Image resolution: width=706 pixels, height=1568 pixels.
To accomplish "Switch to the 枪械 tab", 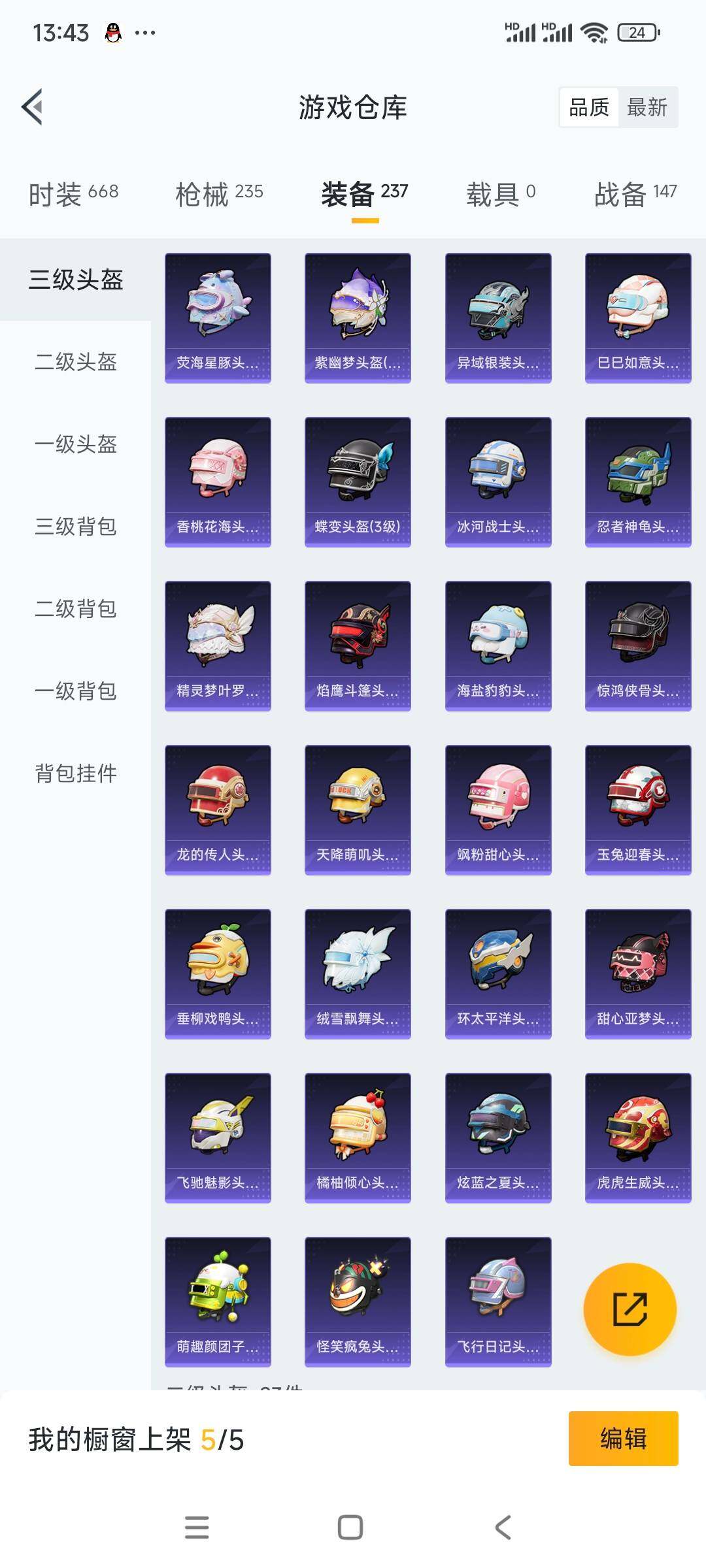I will point(218,193).
